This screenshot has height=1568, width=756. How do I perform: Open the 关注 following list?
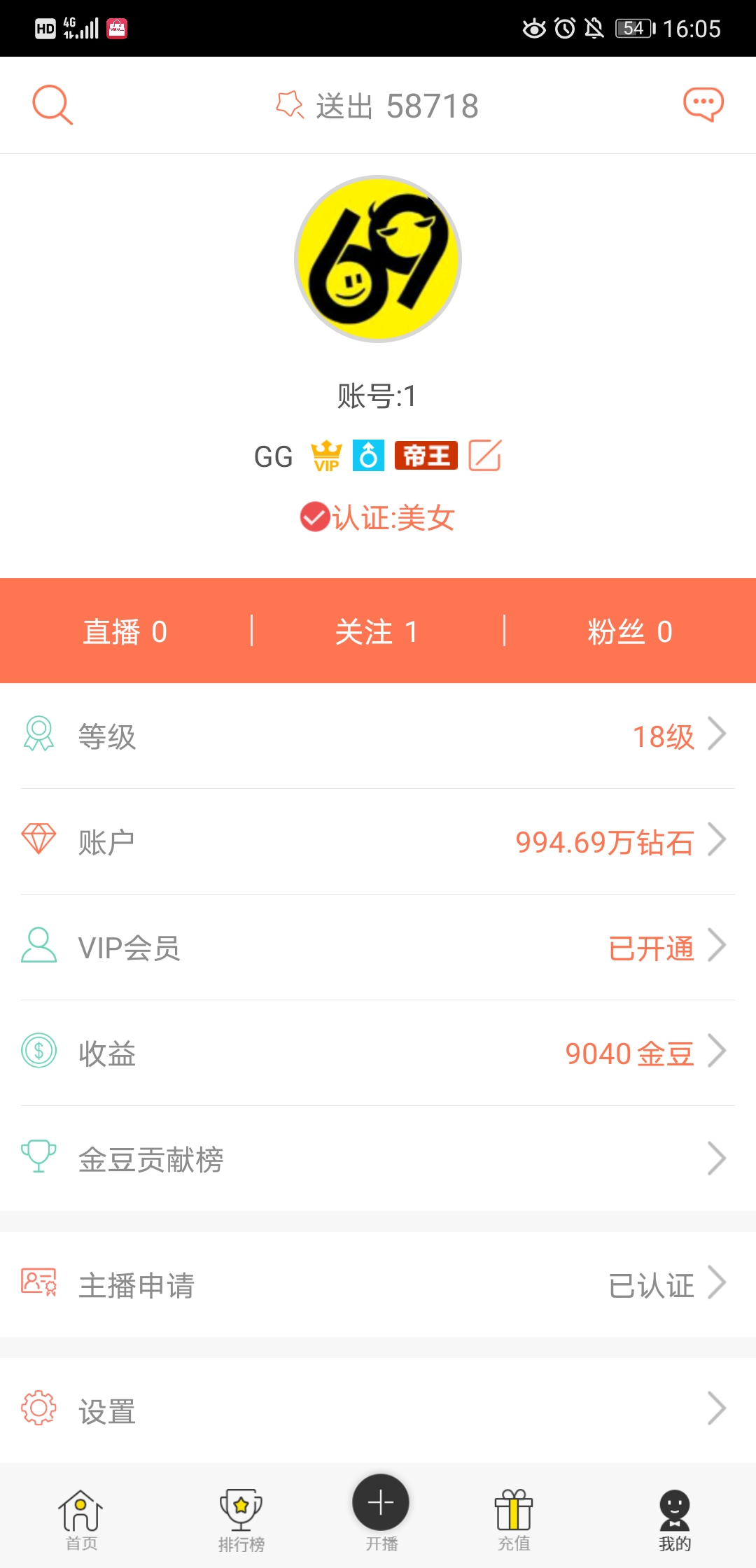[377, 631]
